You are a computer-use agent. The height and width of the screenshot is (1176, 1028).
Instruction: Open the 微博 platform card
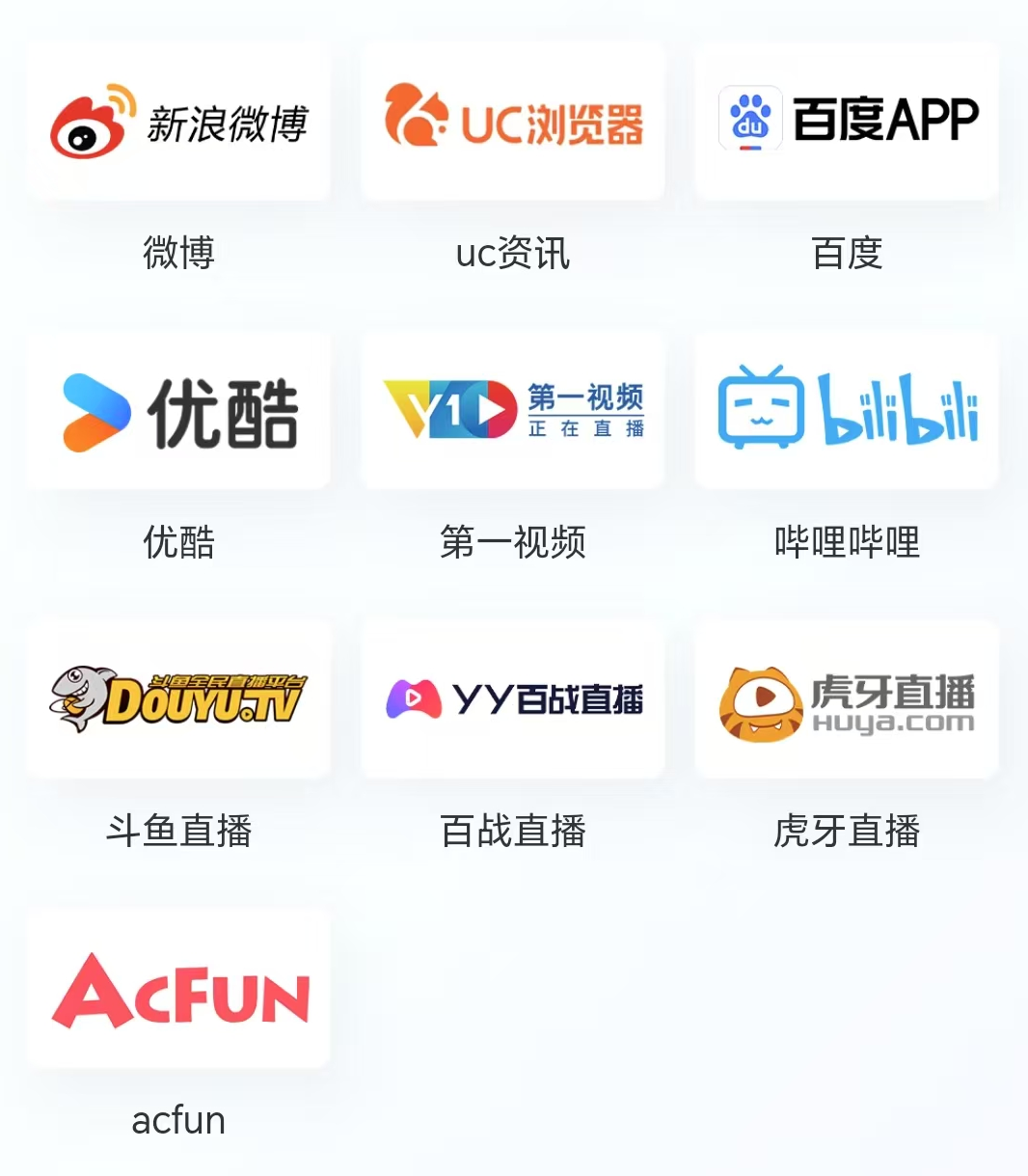[x=178, y=123]
